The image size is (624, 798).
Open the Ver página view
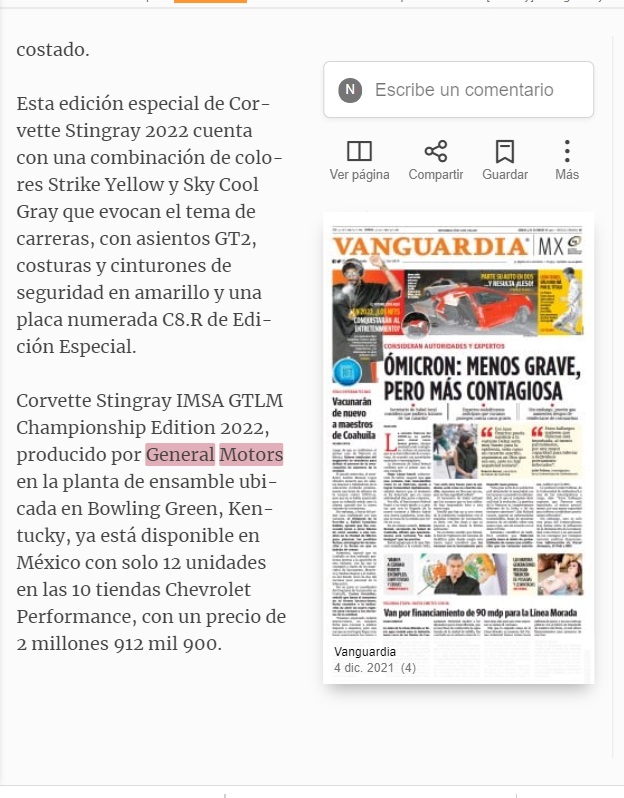359,160
